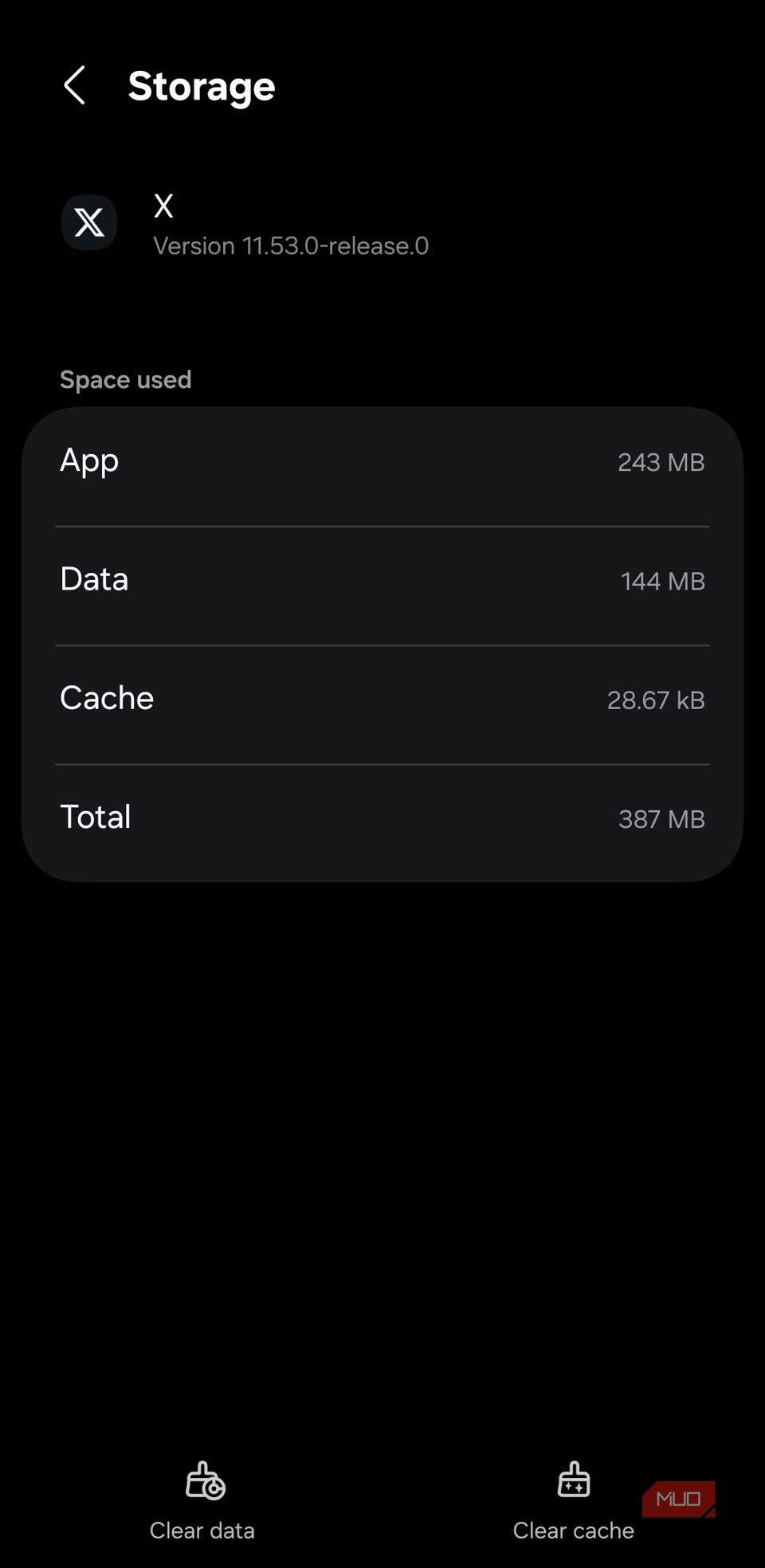Viewport: 765px width, 1568px height.
Task: Select the 243 MB value for App
Action: tap(660, 462)
